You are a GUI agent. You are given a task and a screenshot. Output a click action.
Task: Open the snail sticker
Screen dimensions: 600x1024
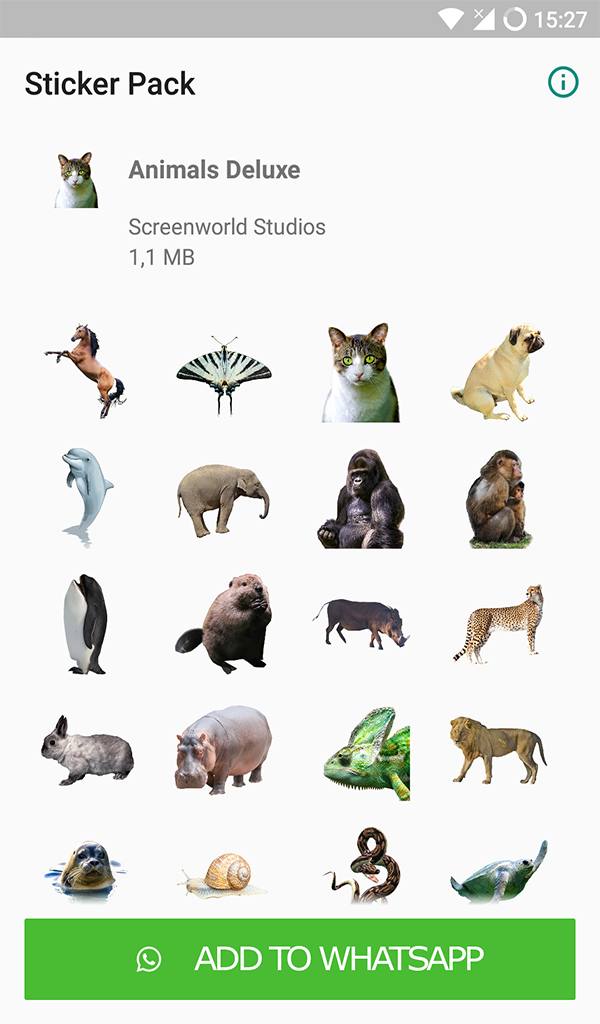pyautogui.click(x=222, y=875)
